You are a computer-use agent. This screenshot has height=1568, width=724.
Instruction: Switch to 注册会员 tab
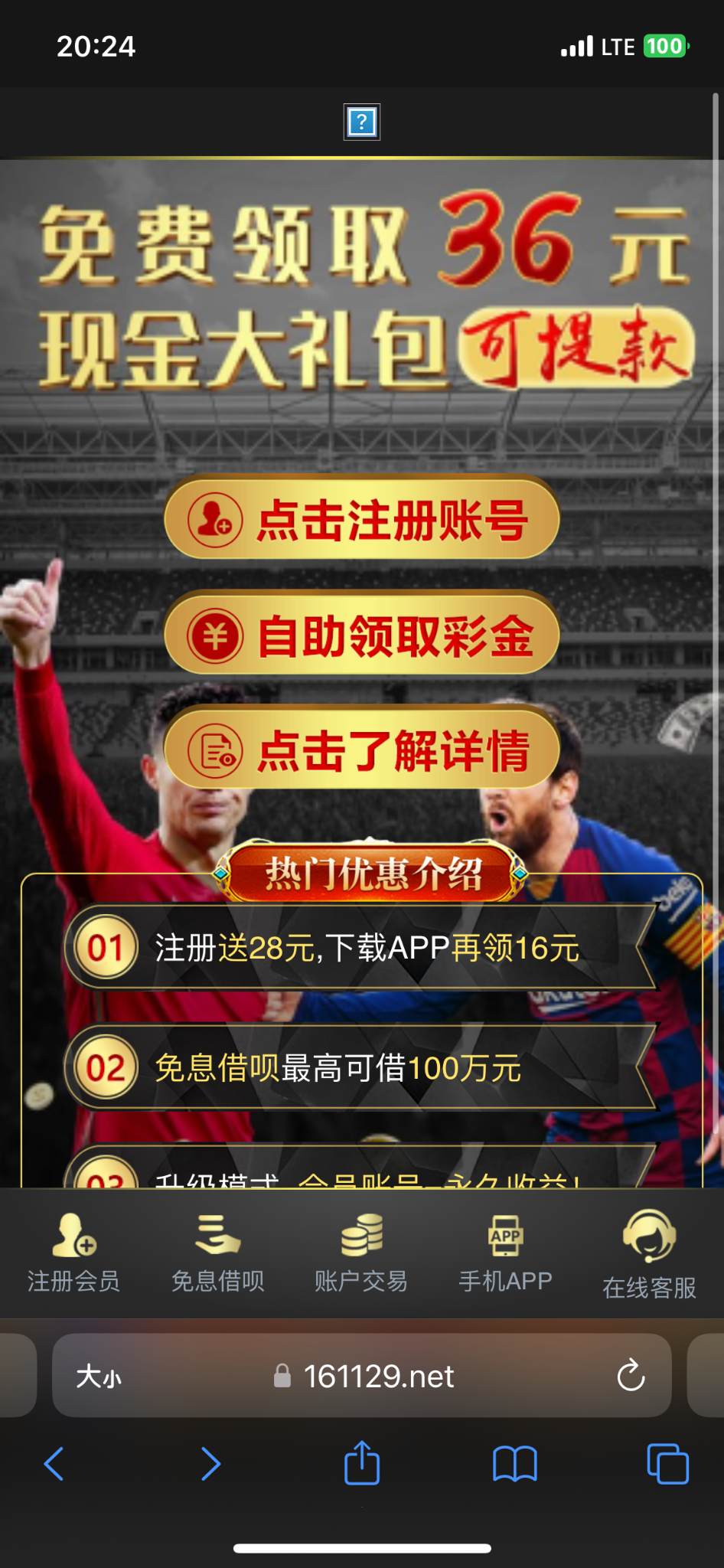[73, 1253]
